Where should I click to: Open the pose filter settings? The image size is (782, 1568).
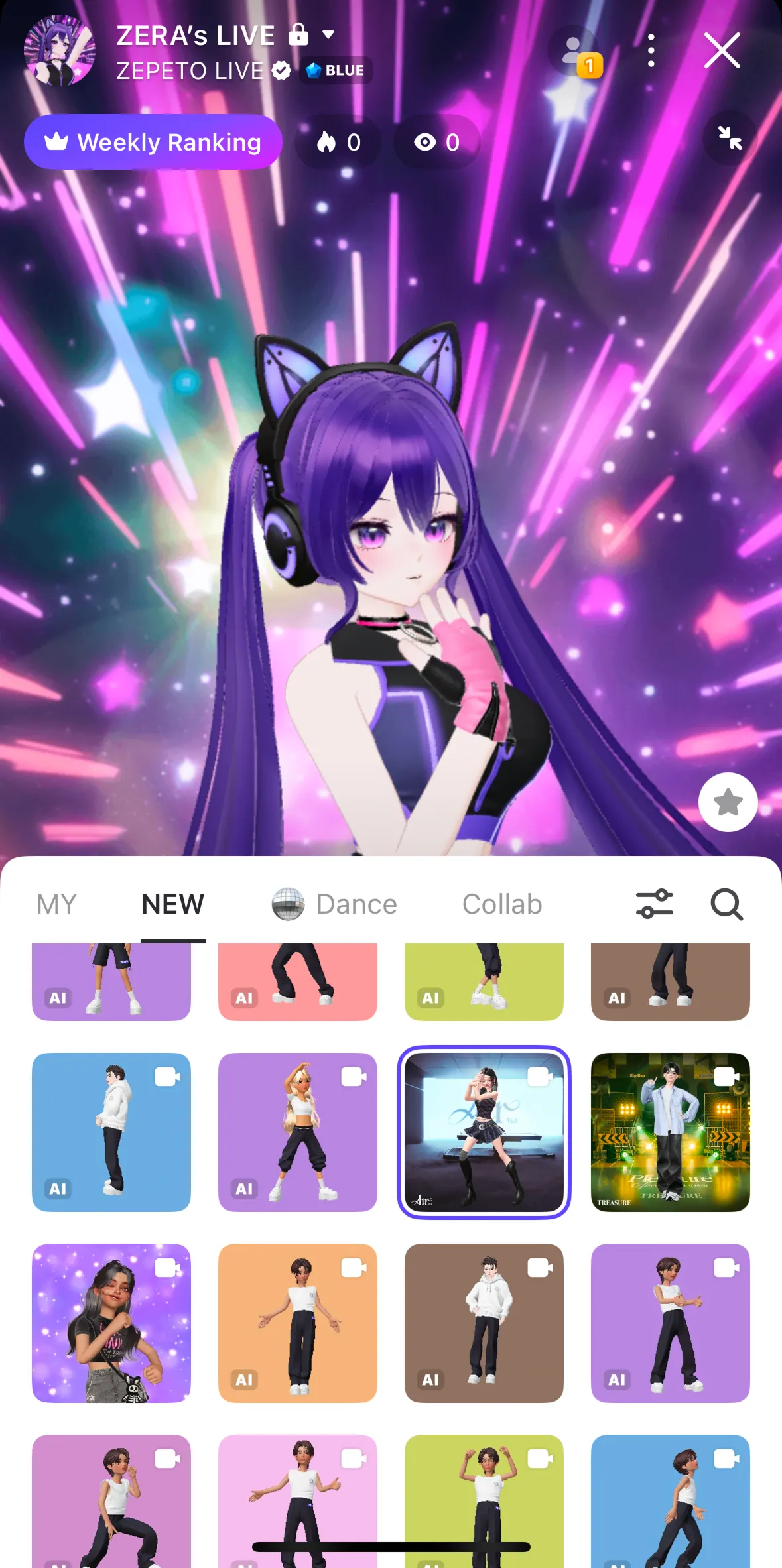(x=654, y=904)
